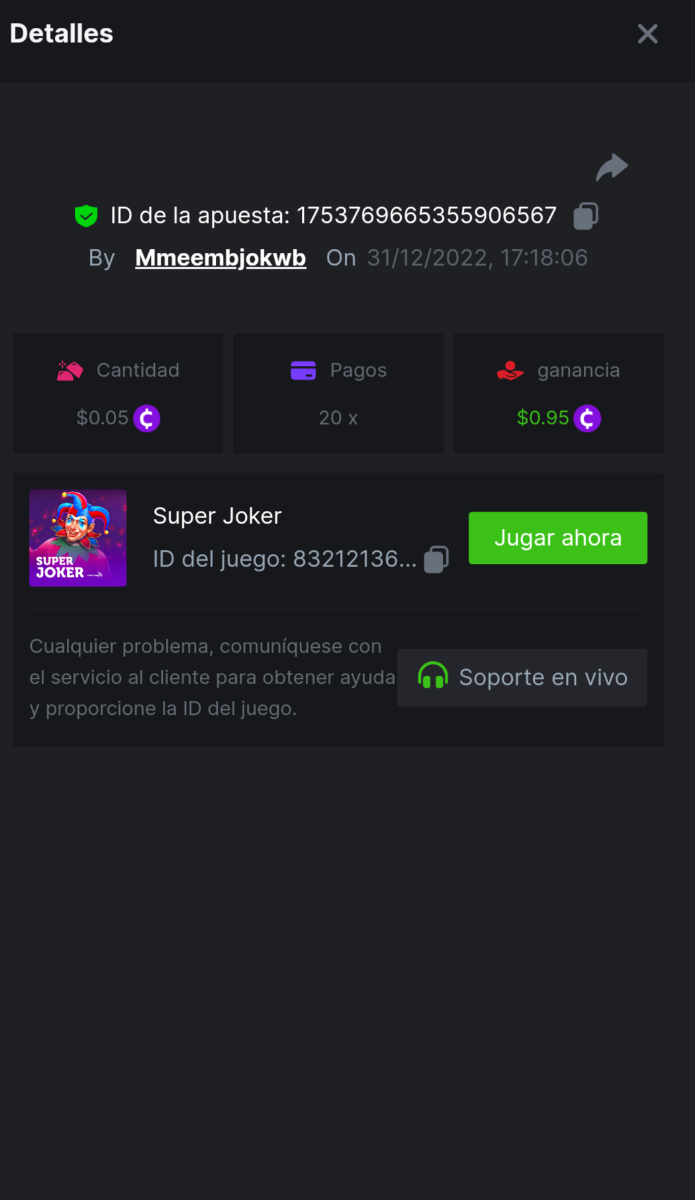Tap Jugar ahora to play Super Joker
The height and width of the screenshot is (1200, 695).
557,538
